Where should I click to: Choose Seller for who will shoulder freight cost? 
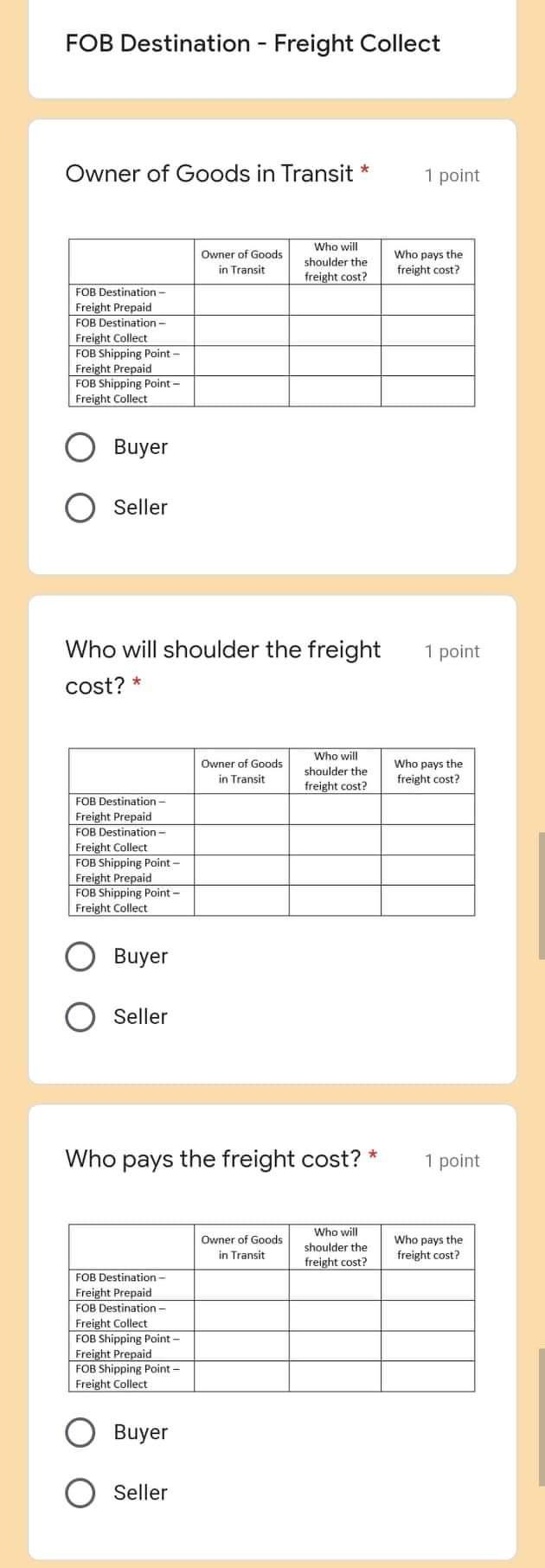[80, 1017]
